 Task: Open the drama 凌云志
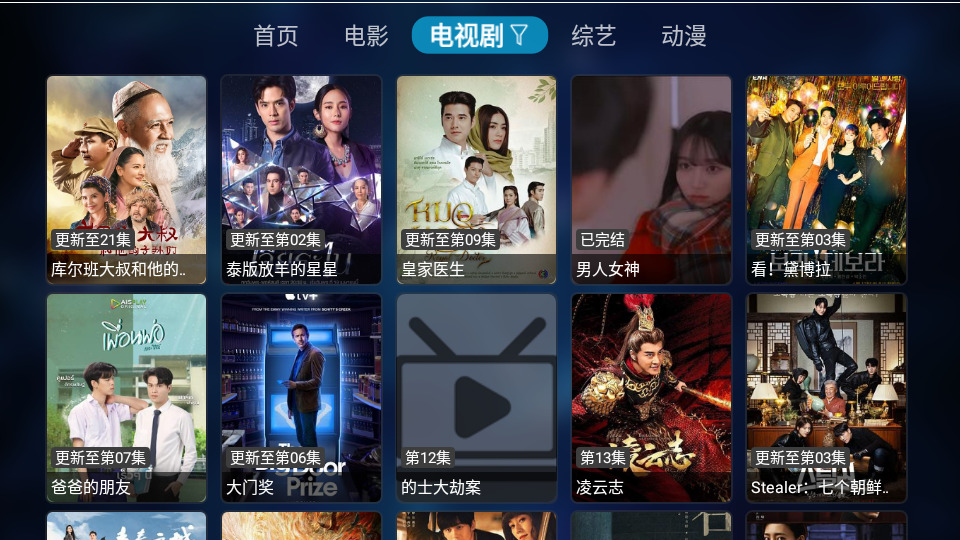(x=651, y=397)
